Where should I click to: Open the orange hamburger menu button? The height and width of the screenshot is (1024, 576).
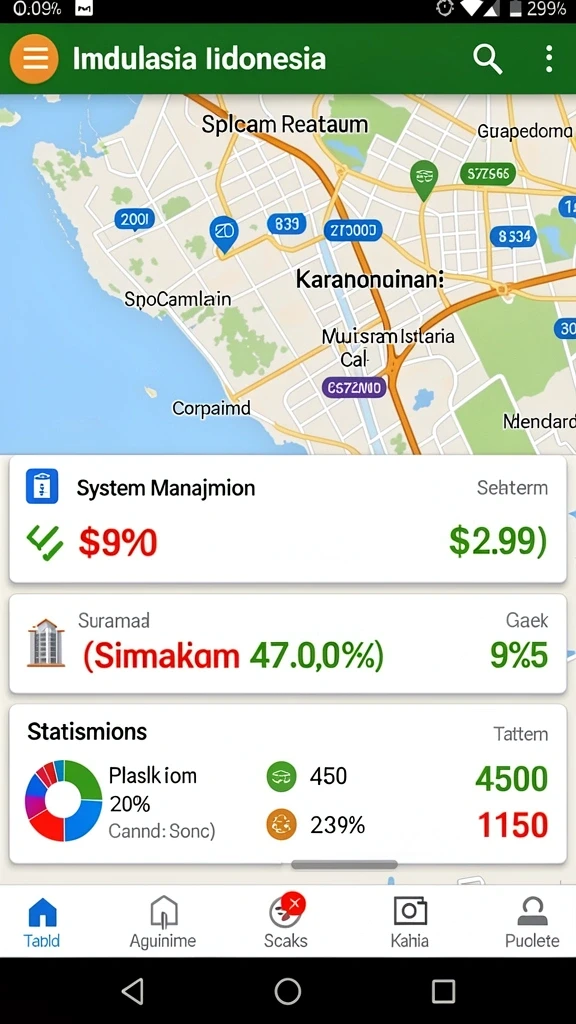(34, 59)
